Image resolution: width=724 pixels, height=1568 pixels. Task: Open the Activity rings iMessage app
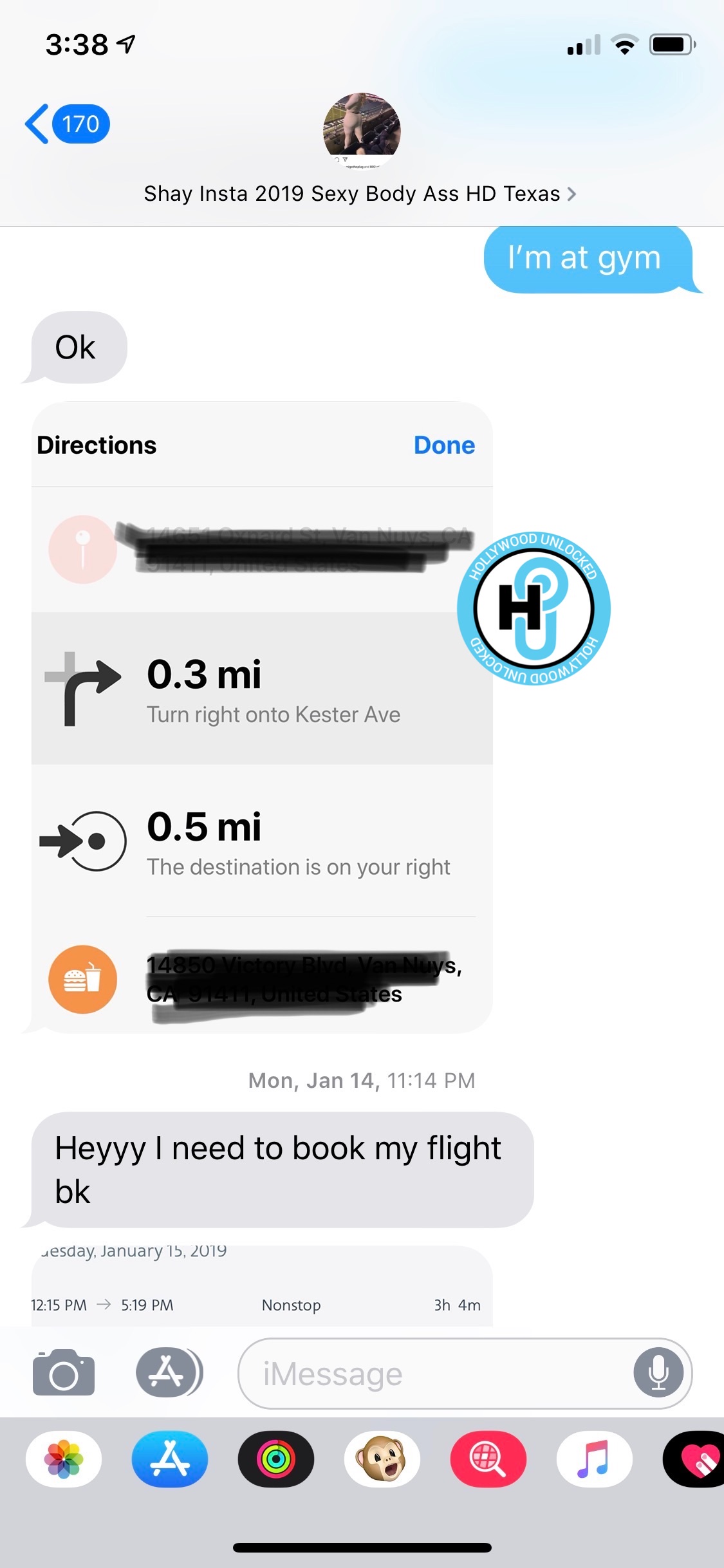(276, 1459)
